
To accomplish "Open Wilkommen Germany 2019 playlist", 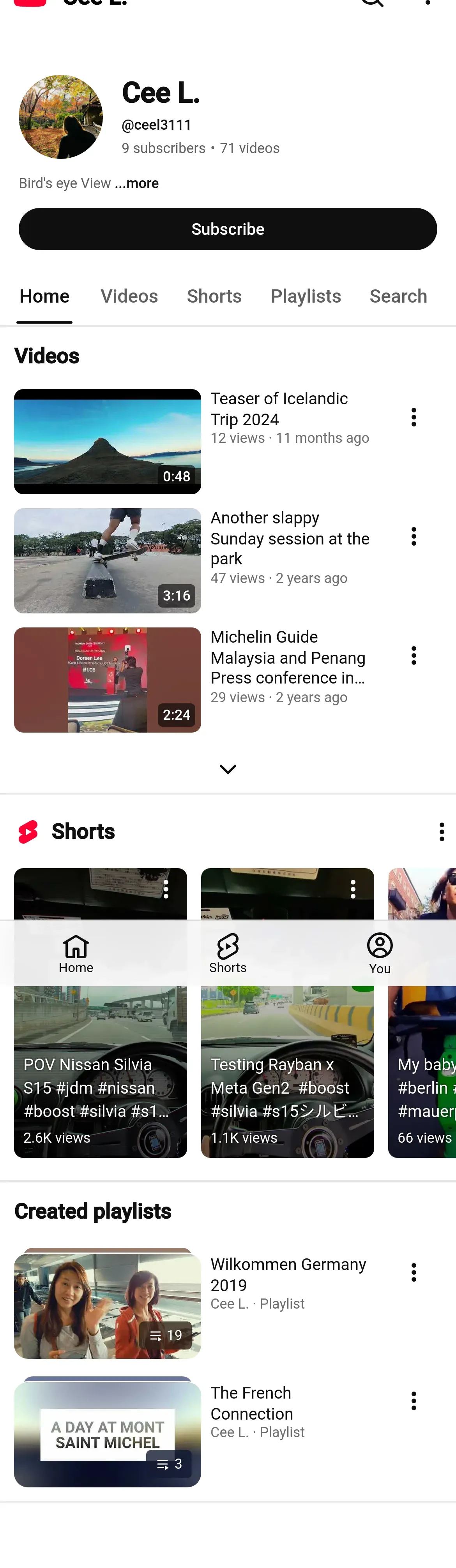I will click(x=107, y=1305).
